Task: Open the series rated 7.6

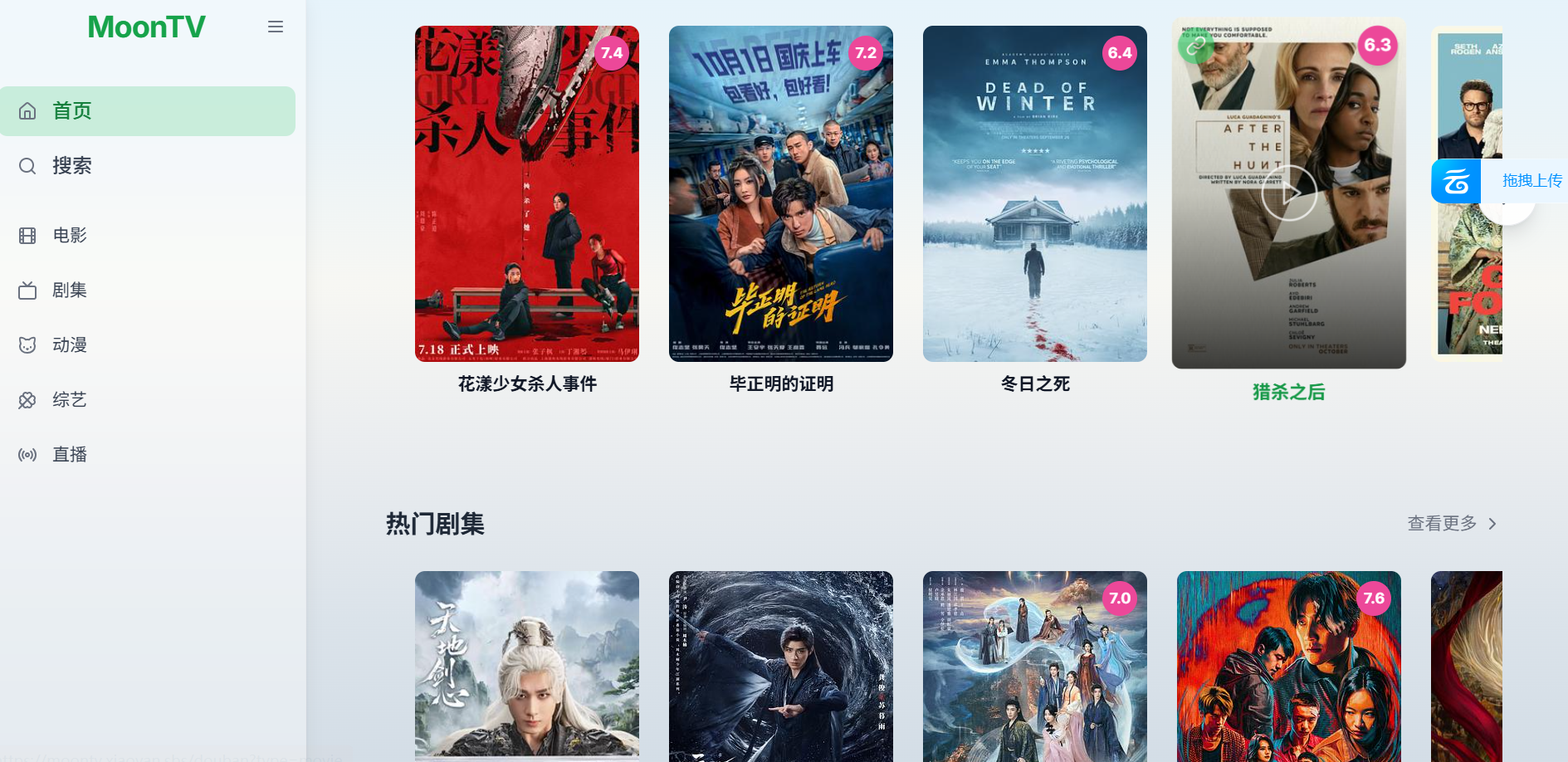Action: point(1289,666)
